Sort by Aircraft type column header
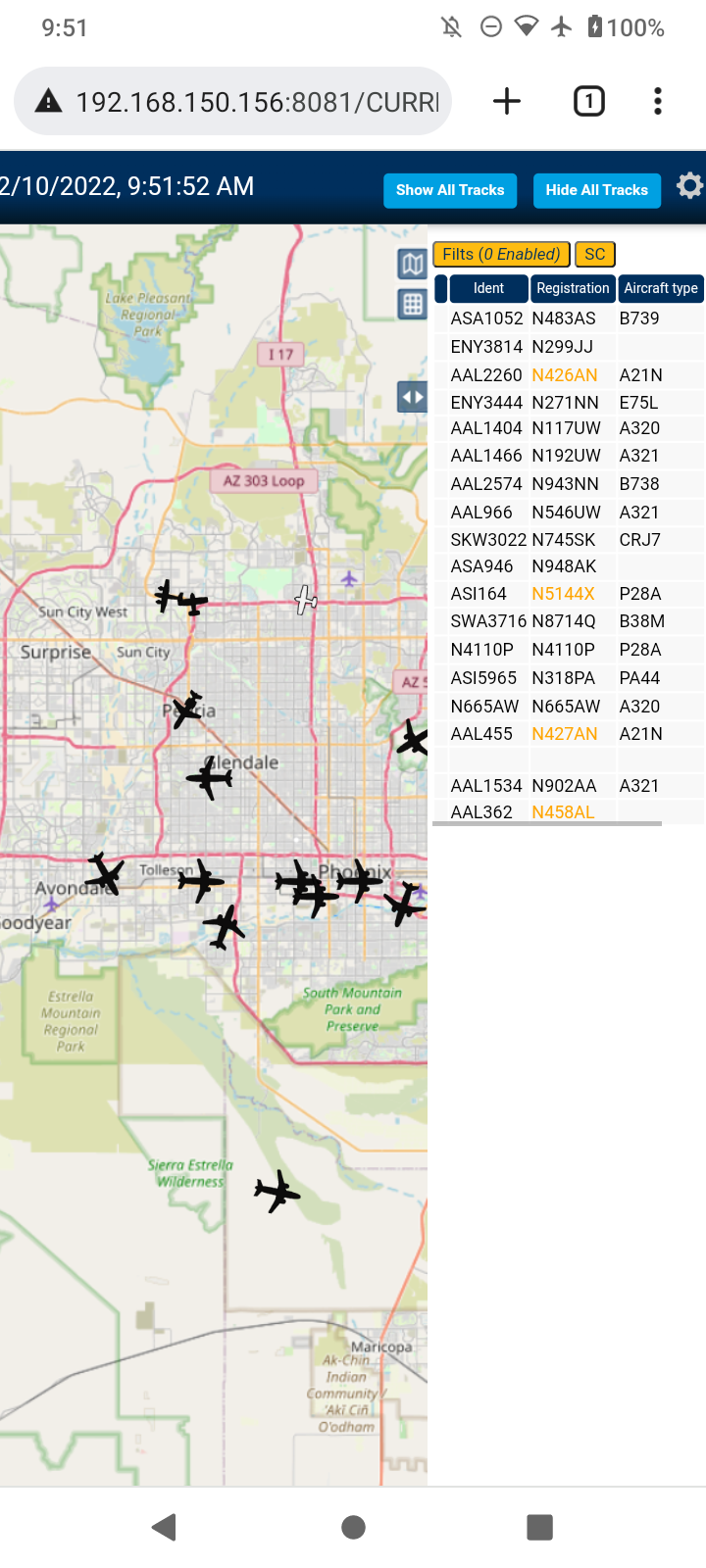Viewport: 706px width, 1568px height. [x=661, y=288]
